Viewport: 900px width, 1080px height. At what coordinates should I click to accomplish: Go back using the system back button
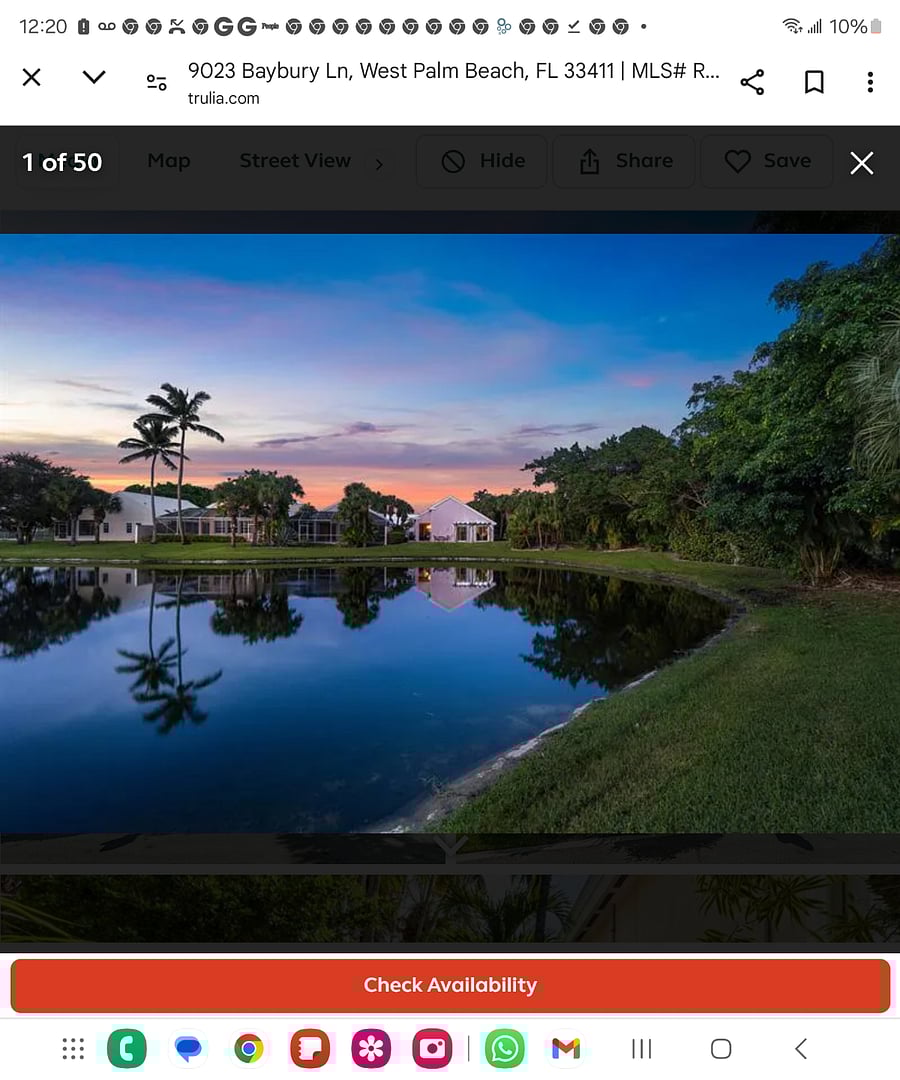tap(801, 1048)
